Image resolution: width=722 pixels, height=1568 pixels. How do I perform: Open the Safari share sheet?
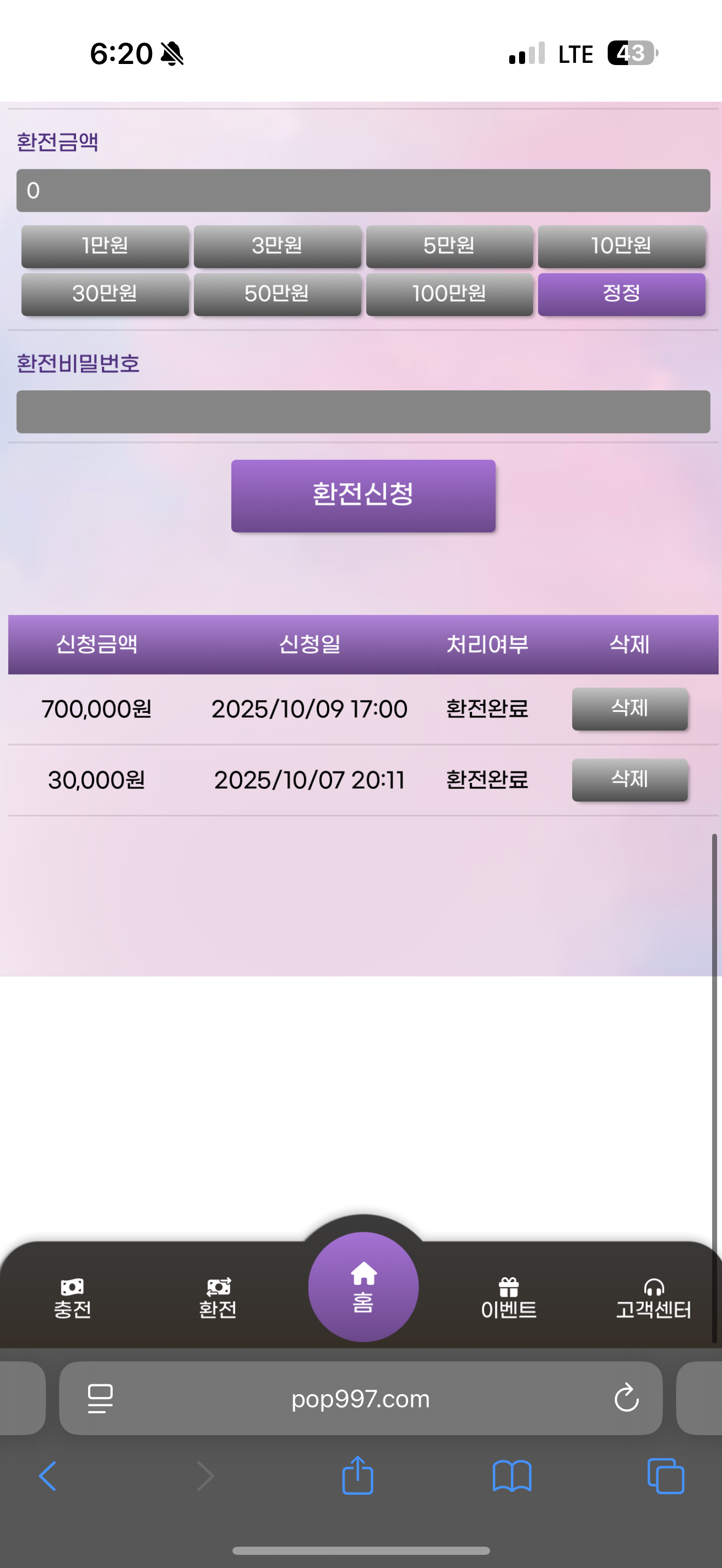tap(357, 1476)
